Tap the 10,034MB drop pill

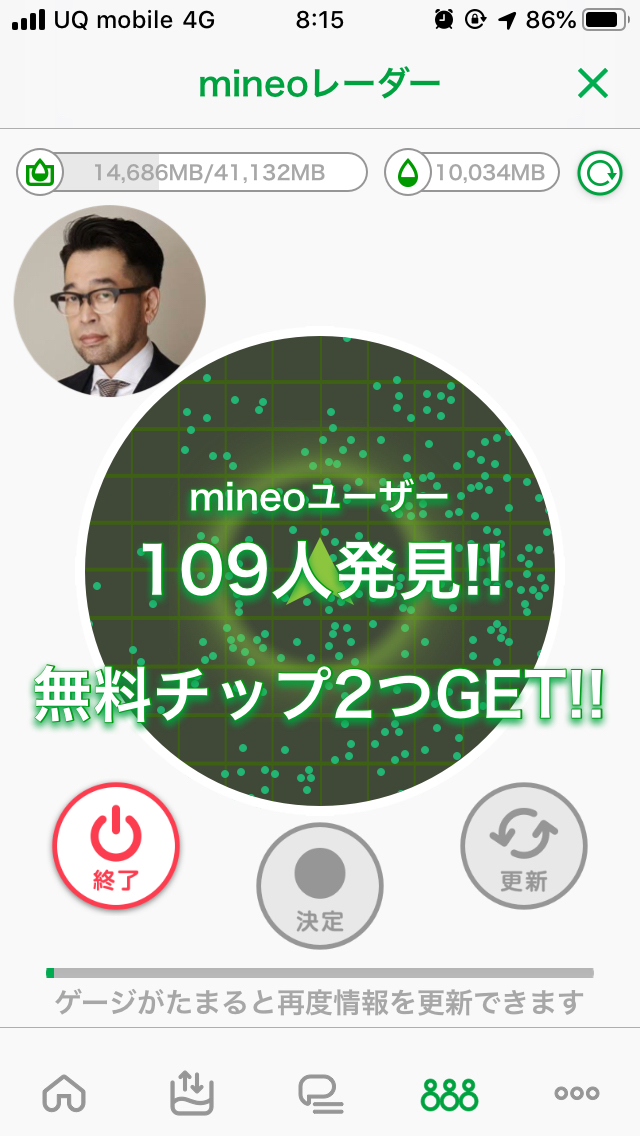(x=471, y=173)
